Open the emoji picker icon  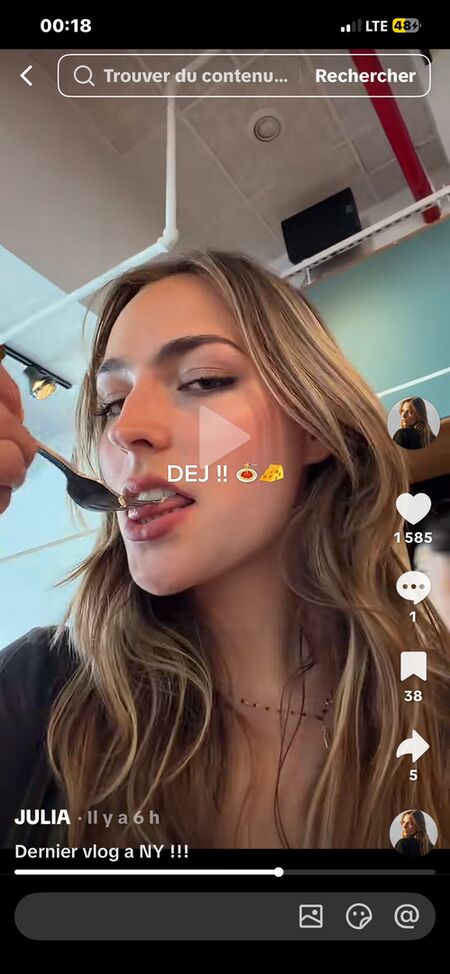click(359, 916)
